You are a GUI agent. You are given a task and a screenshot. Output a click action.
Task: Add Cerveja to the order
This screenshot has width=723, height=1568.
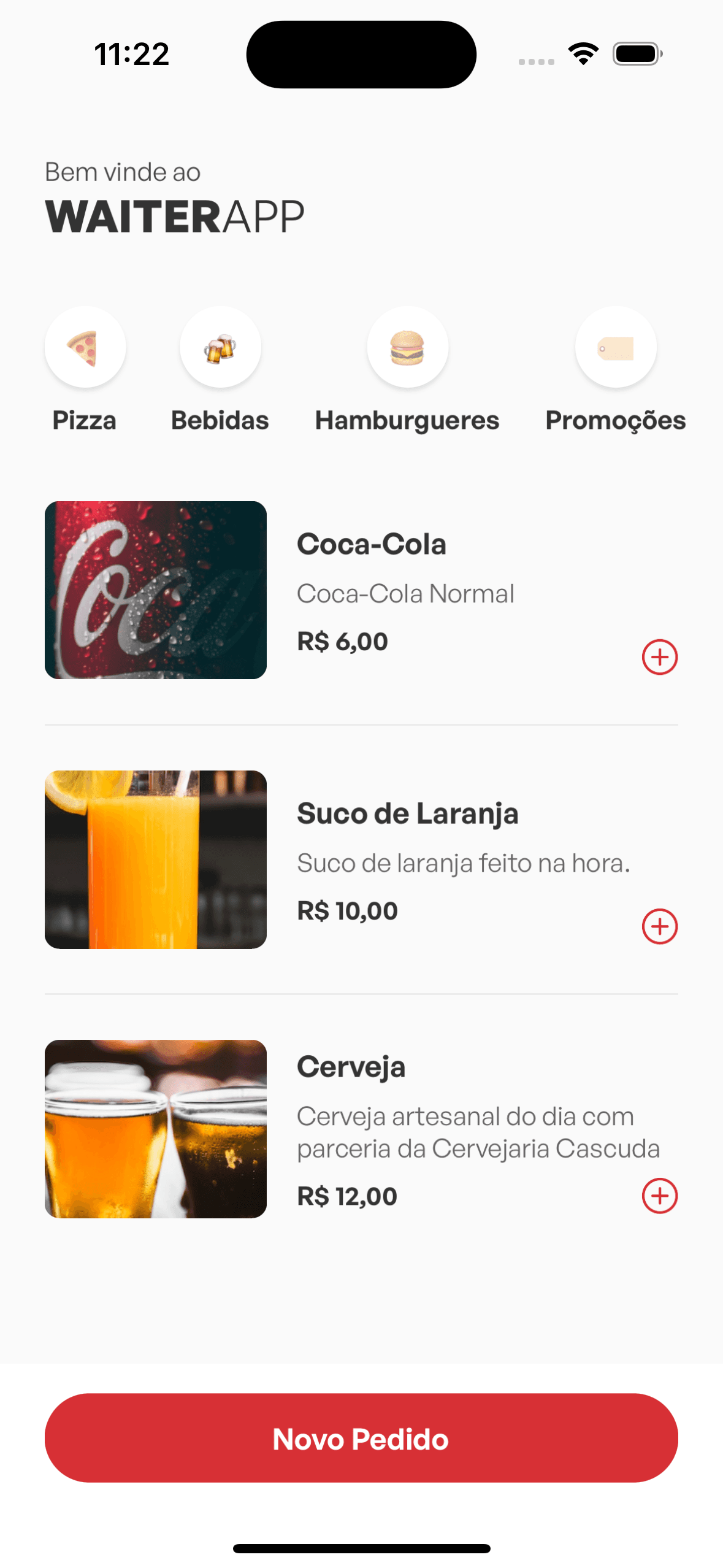coord(659,1196)
